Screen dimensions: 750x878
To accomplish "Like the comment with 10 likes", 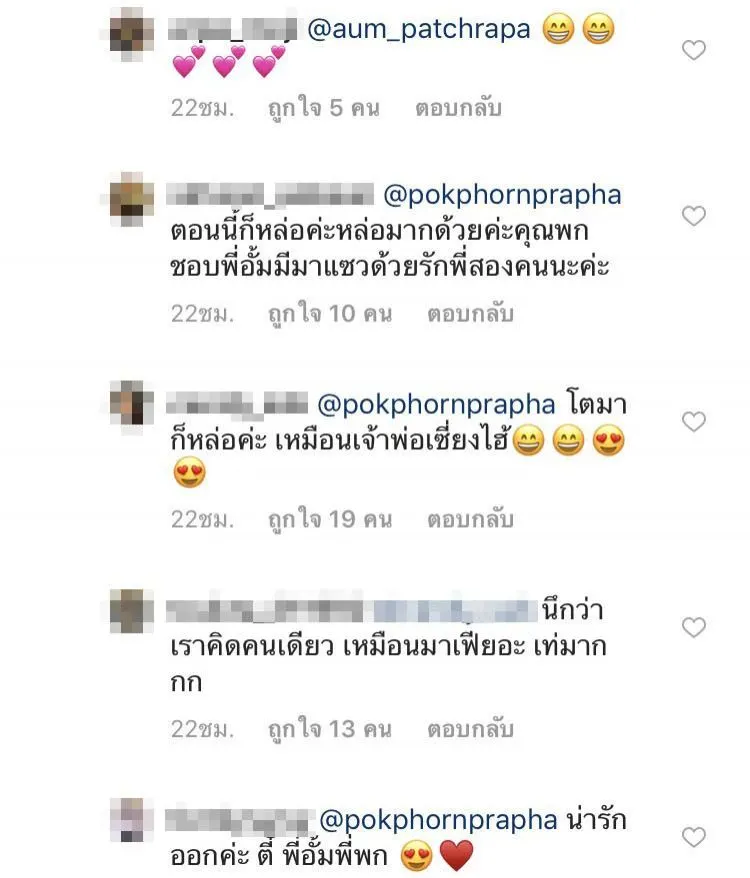I will (694, 216).
